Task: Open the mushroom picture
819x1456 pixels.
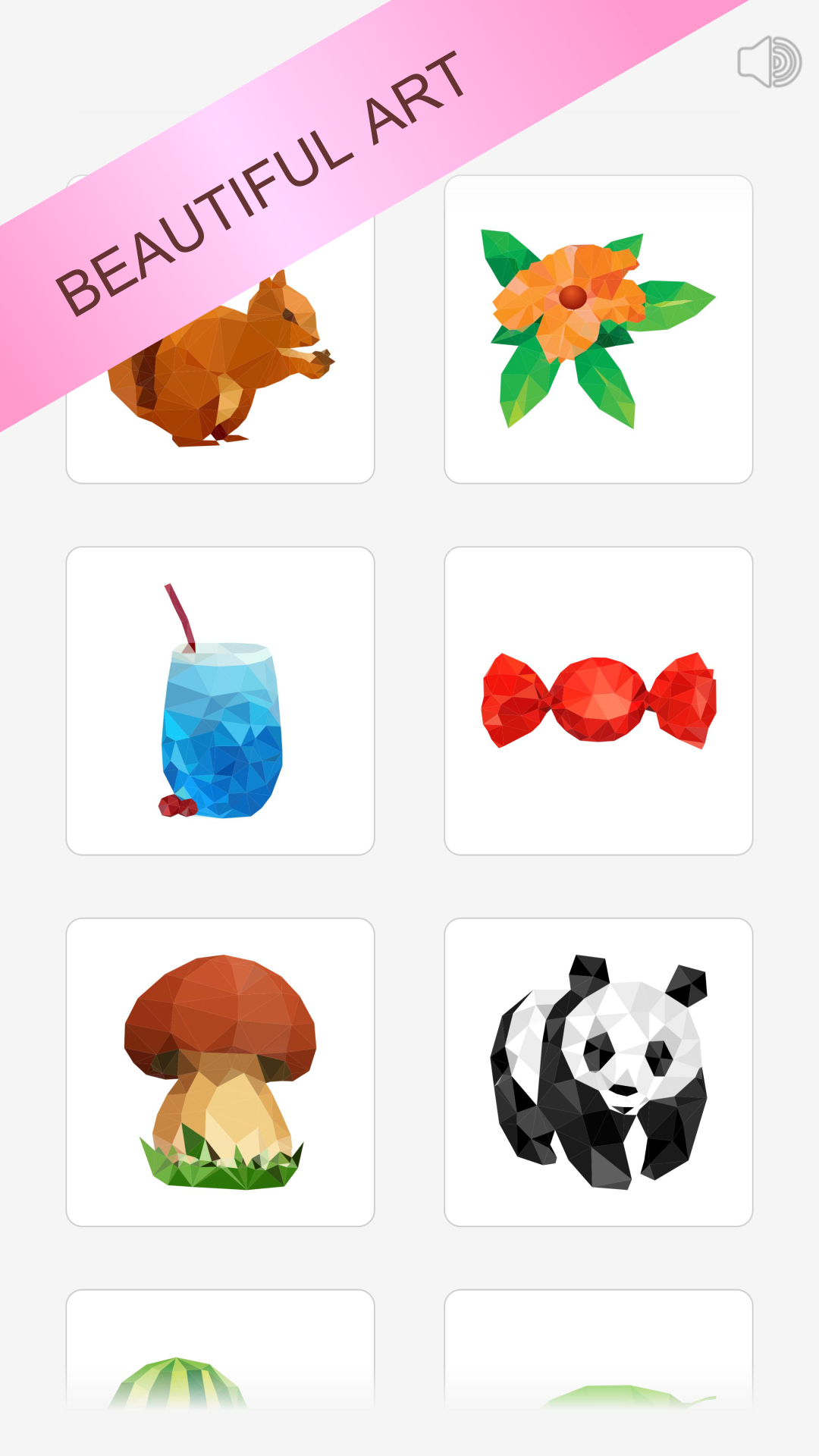Action: (220, 1072)
